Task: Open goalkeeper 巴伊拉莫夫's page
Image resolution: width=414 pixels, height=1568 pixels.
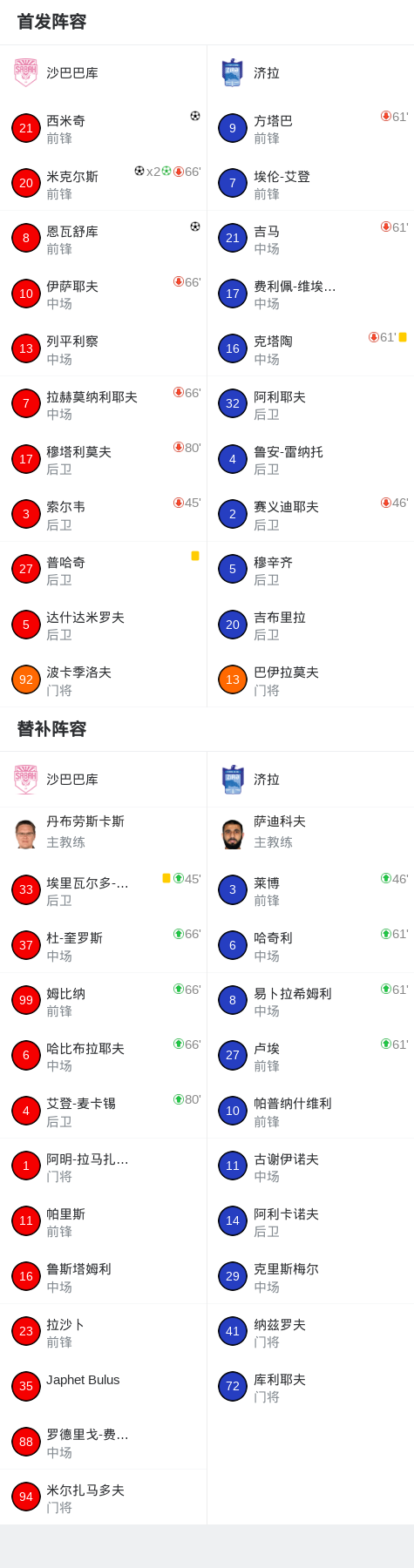Action: point(310,679)
